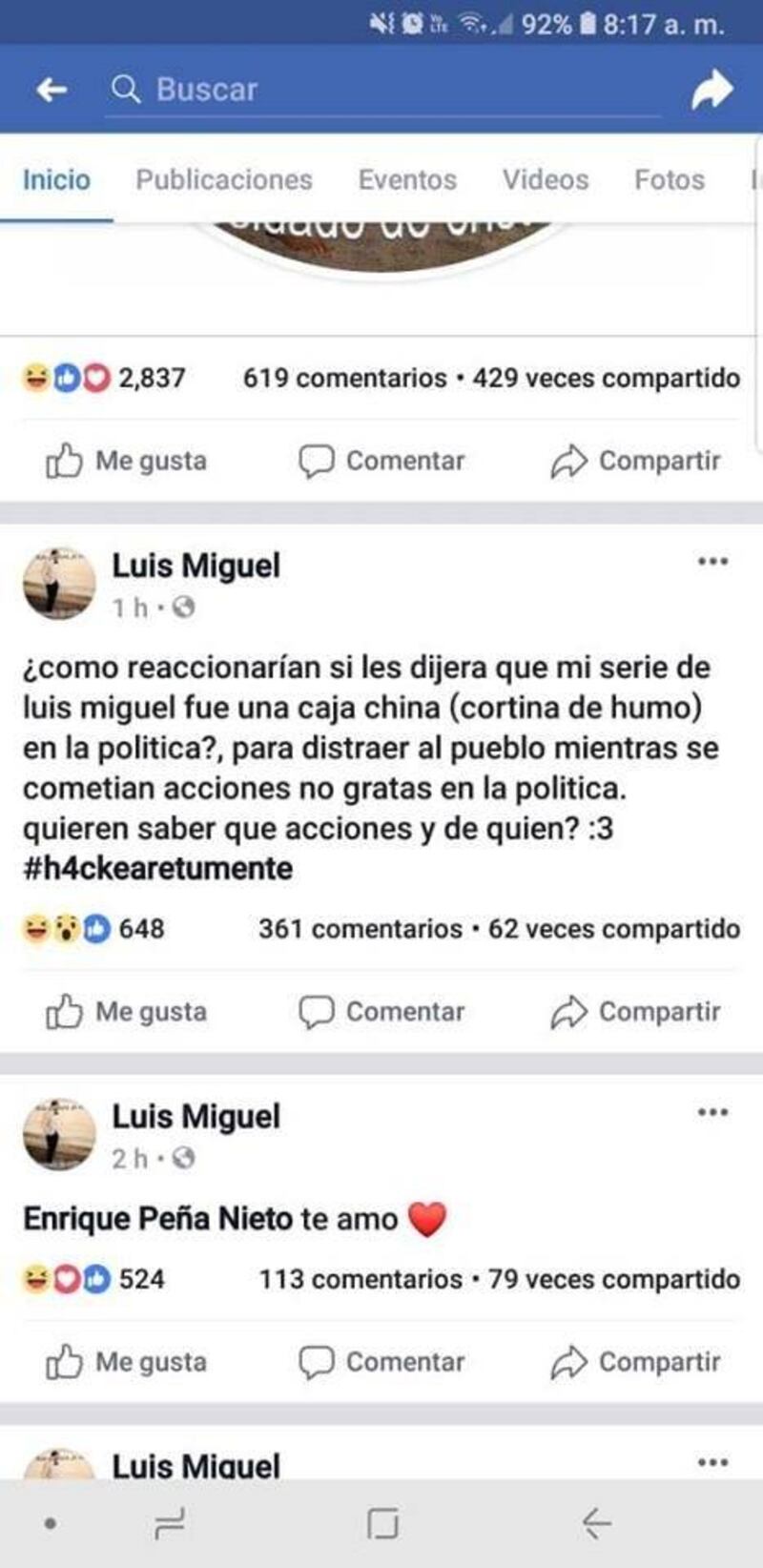Comment on the post with 361 comentarios
Viewport: 763px width, 1568px height.
pos(381,1012)
